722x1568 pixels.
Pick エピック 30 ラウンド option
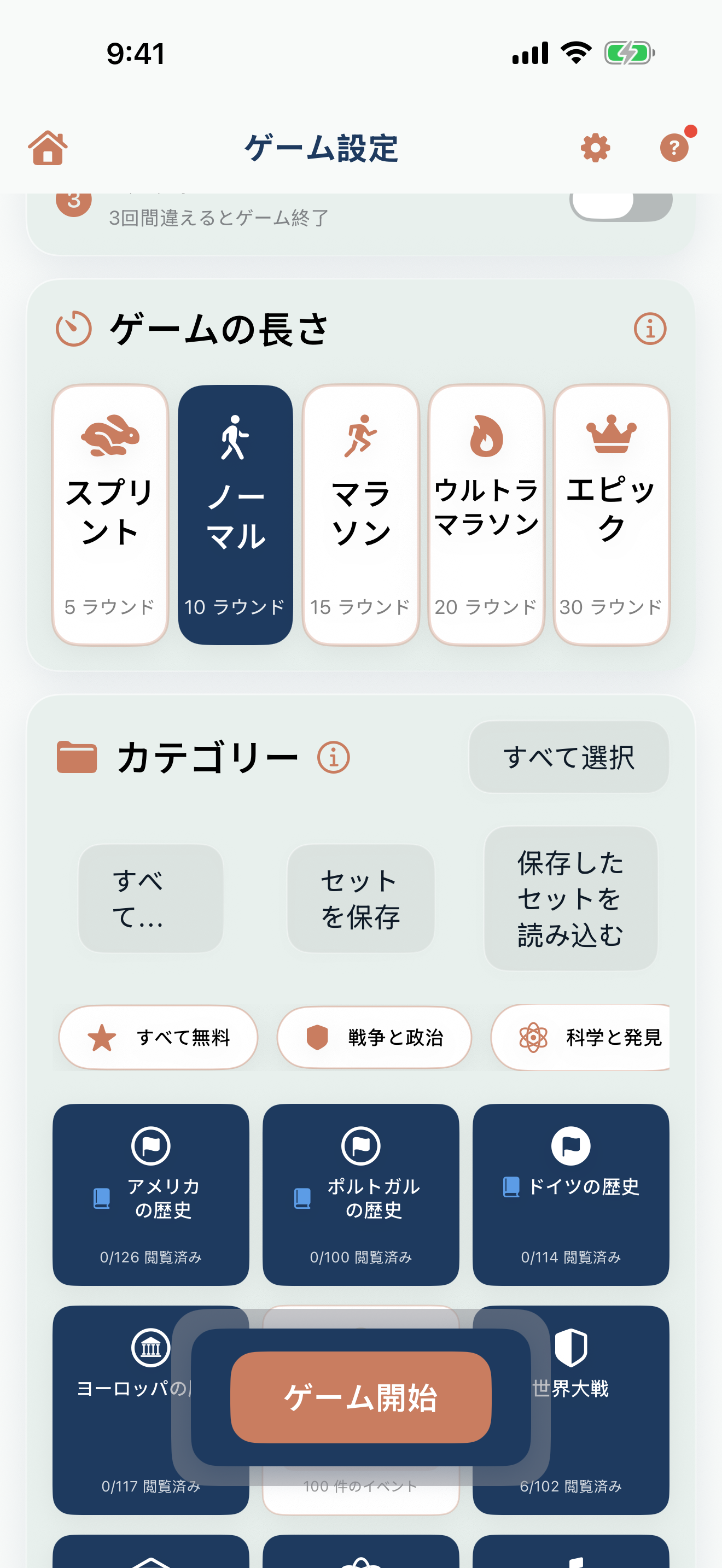click(611, 514)
